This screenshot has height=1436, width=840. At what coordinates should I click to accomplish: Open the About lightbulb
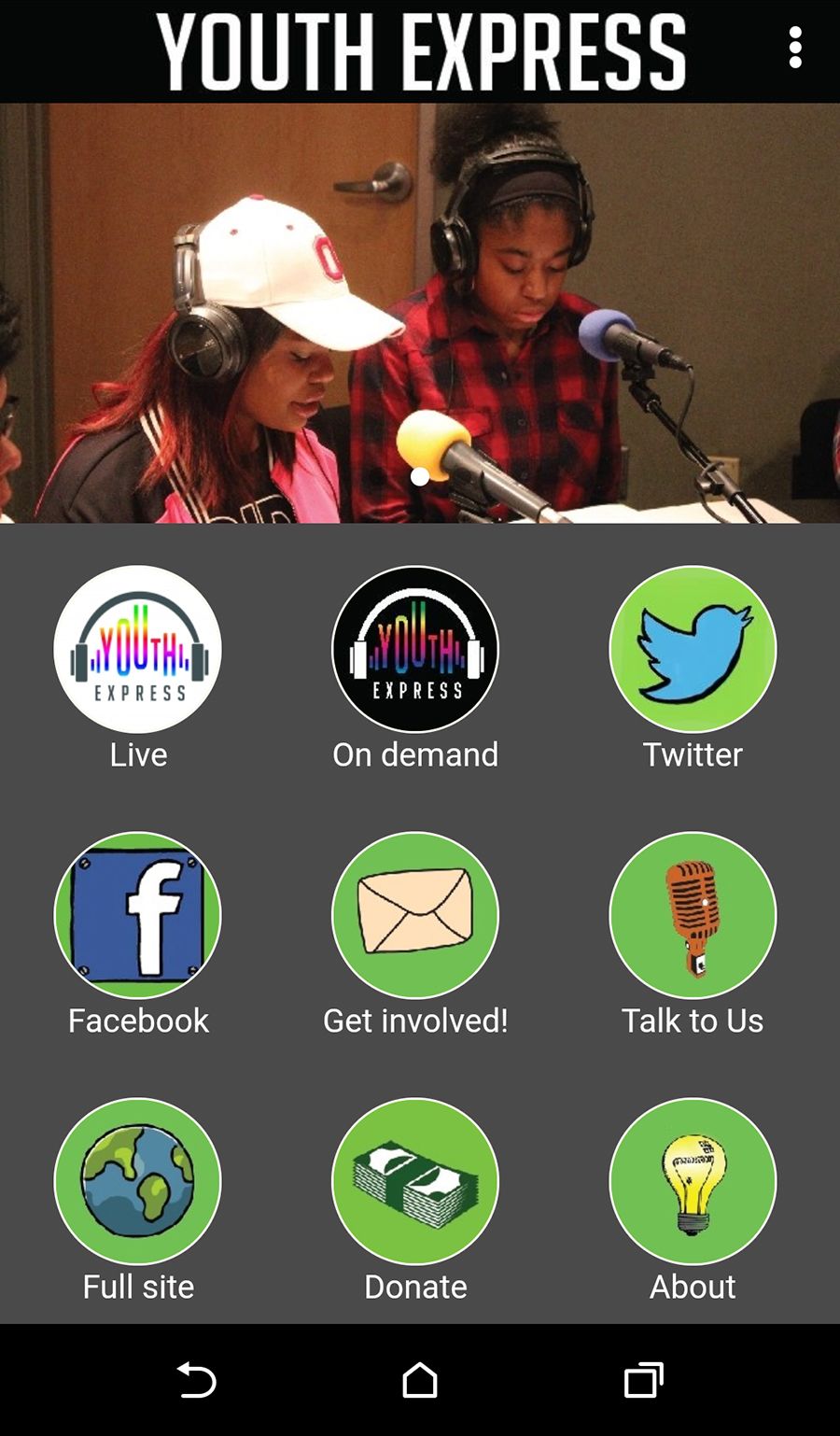coord(693,1182)
